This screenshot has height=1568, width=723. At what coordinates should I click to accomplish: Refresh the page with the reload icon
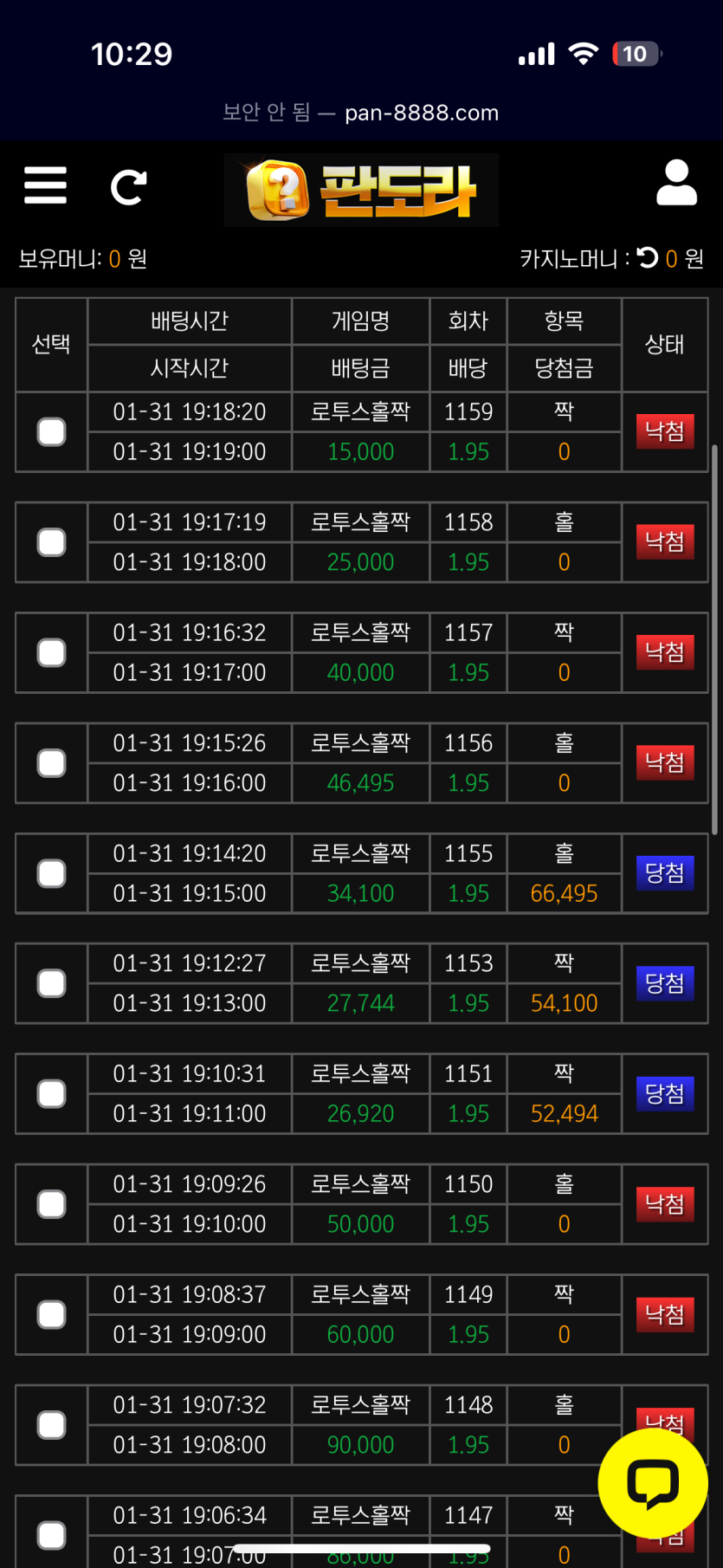point(128,187)
